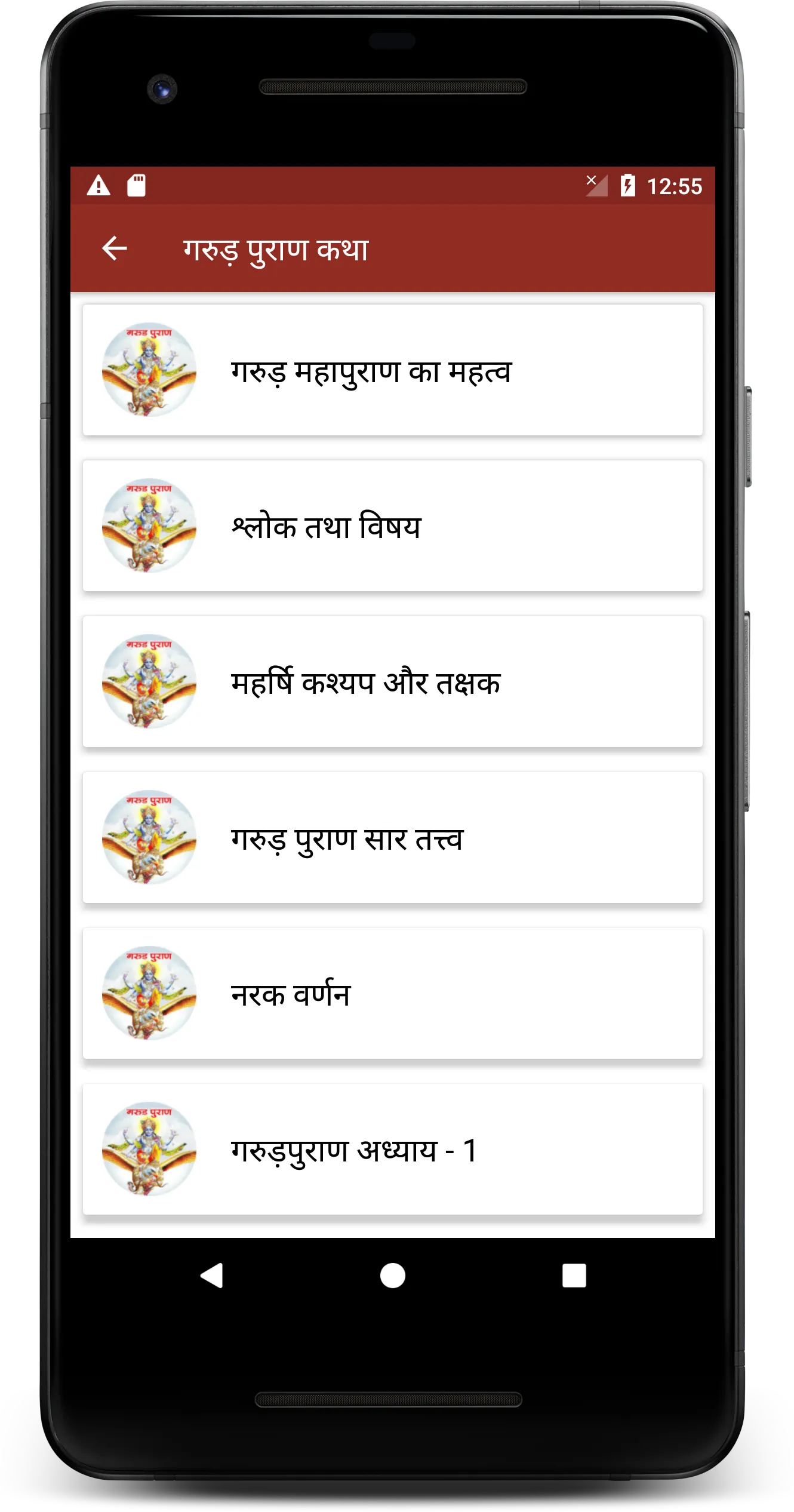Open गरुड़ महापुराण का महत्व chapter
This screenshot has height=1512, width=794.
(393, 370)
